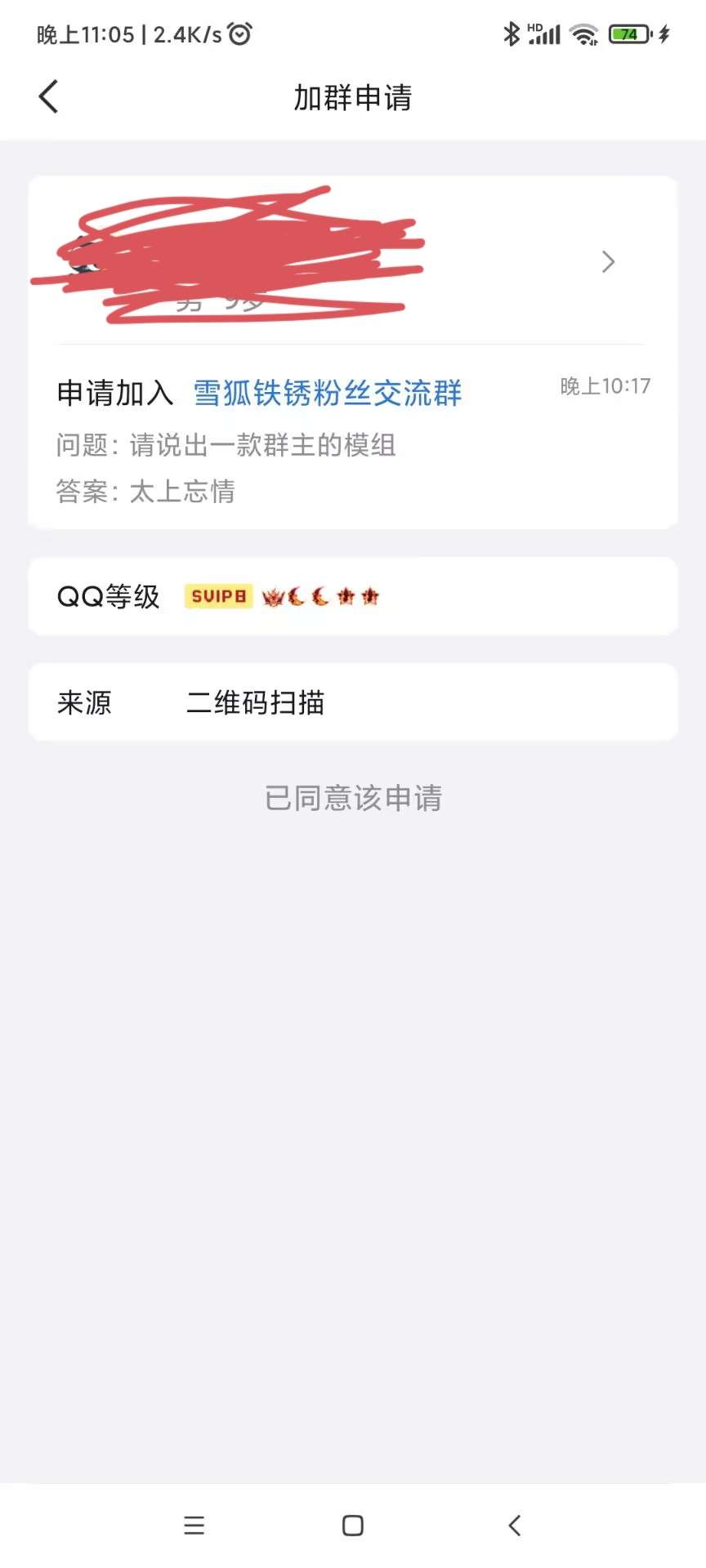Open recent apps from the navigation bar

tap(194, 1525)
